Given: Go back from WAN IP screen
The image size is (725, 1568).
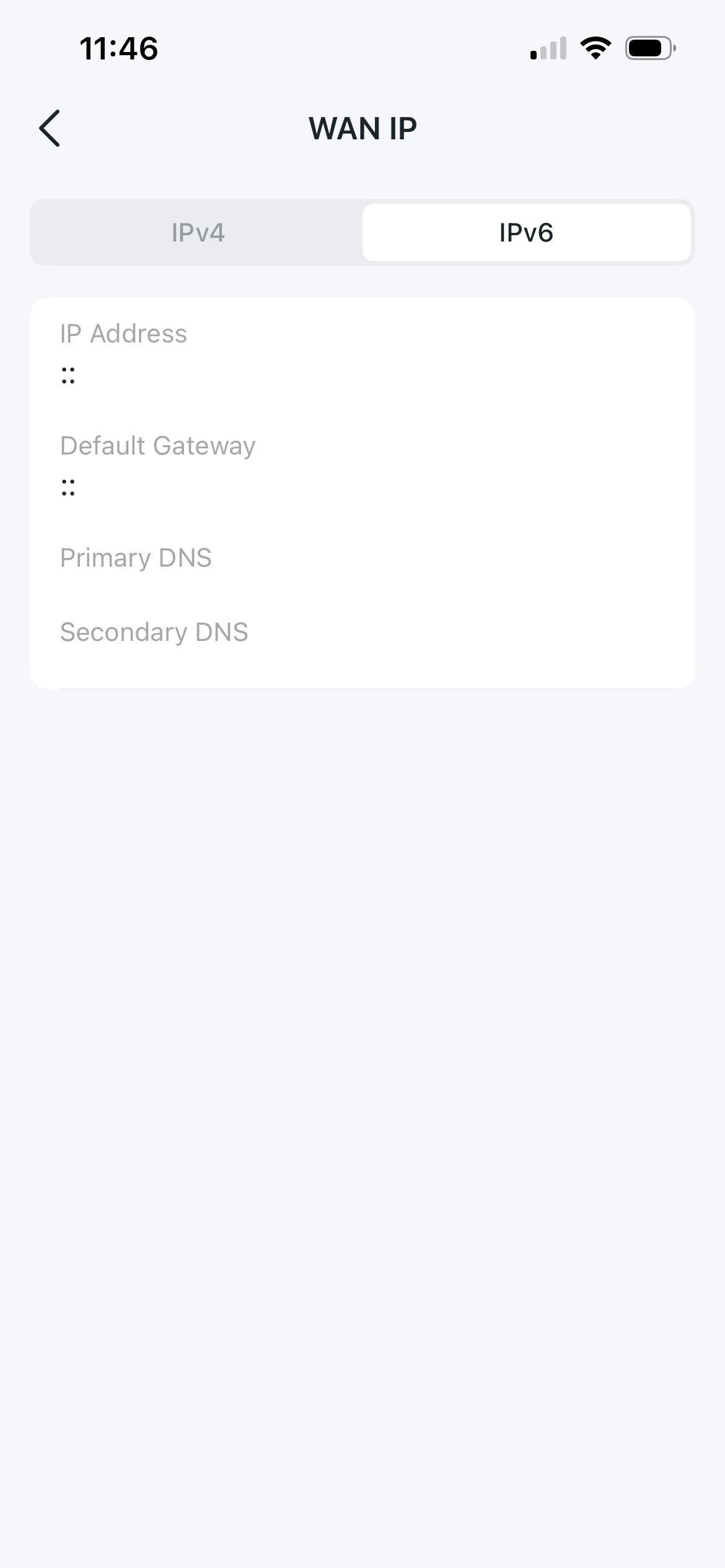Looking at the screenshot, I should point(50,128).
